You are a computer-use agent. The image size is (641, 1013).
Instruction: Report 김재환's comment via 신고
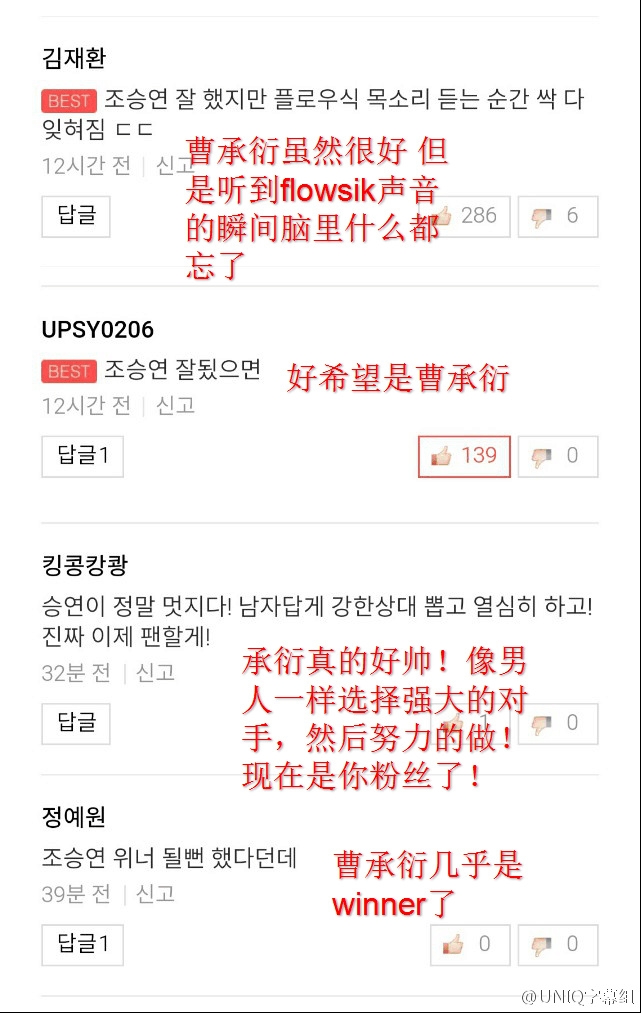(x=172, y=165)
